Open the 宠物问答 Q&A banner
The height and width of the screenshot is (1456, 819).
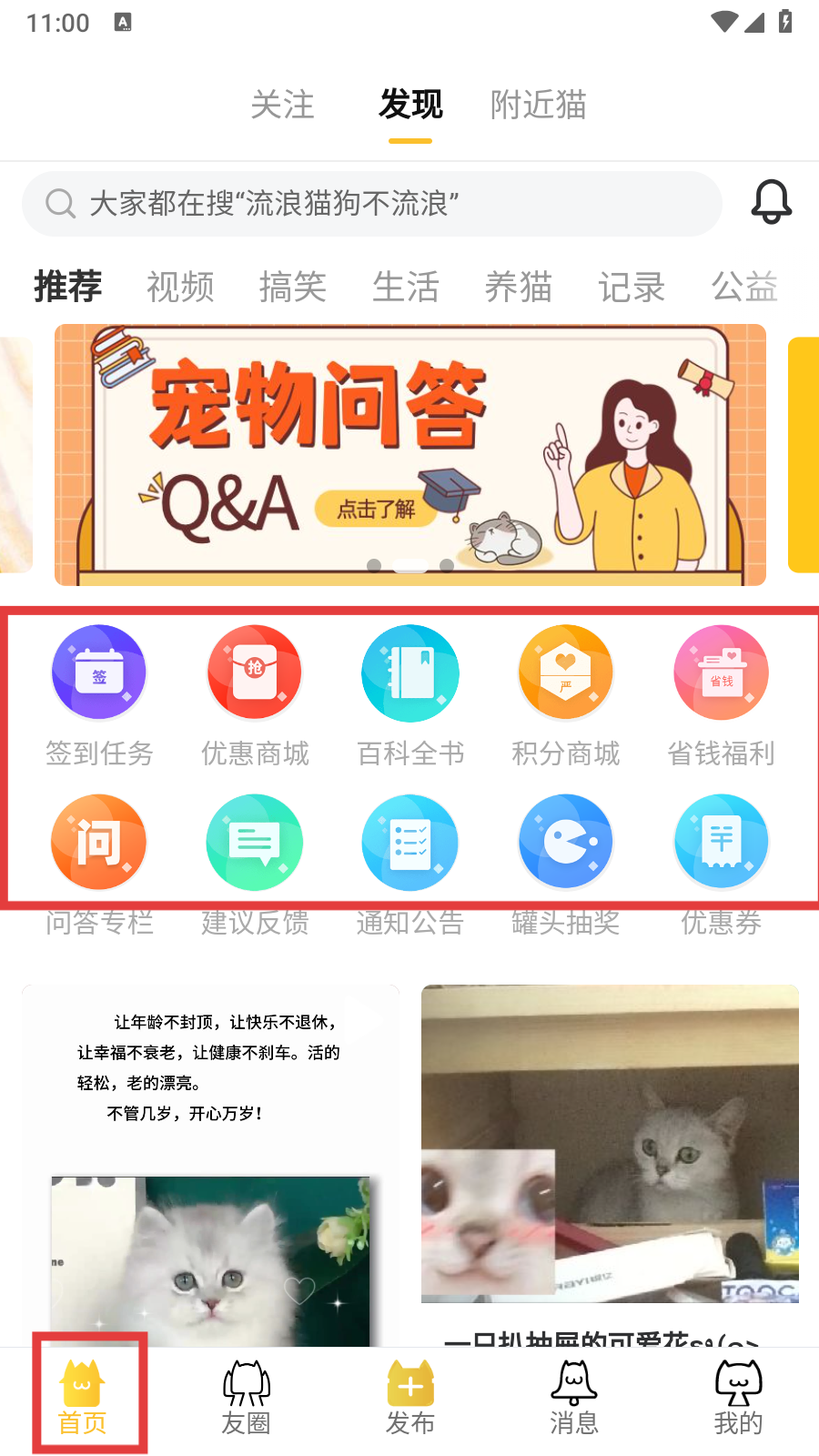click(x=409, y=455)
